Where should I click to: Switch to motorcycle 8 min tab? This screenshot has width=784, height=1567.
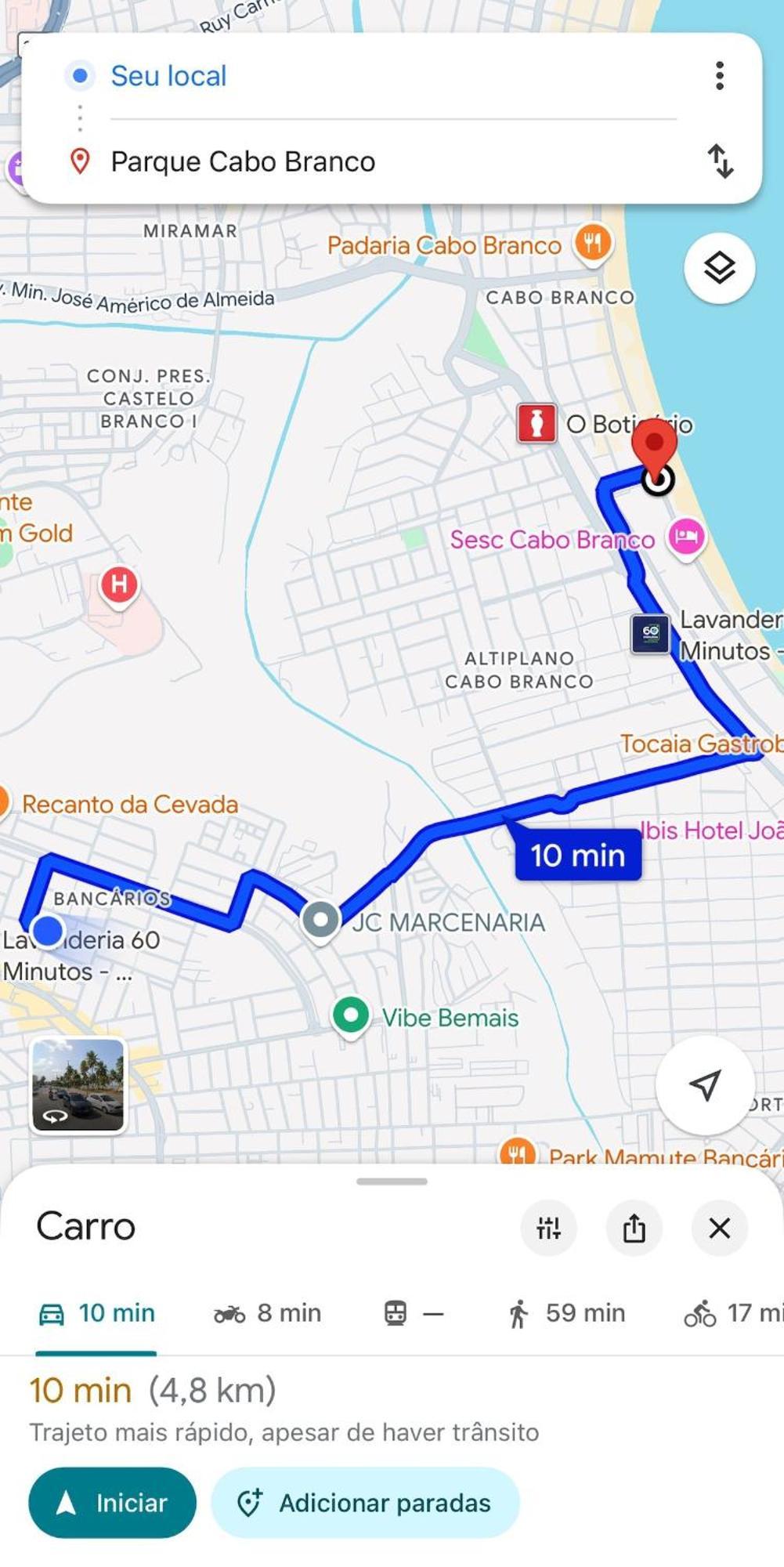point(268,1313)
